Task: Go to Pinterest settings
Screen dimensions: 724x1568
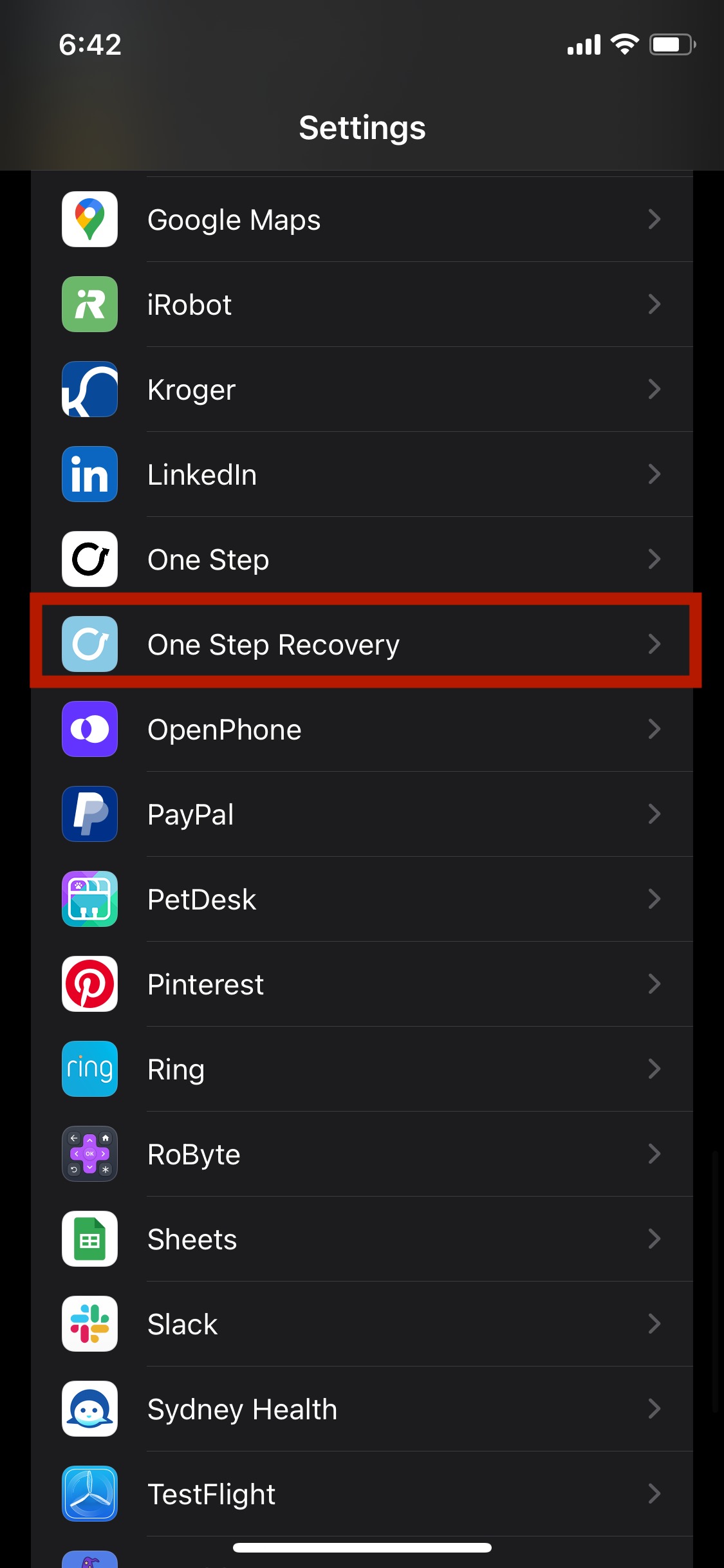Action: coord(362,984)
